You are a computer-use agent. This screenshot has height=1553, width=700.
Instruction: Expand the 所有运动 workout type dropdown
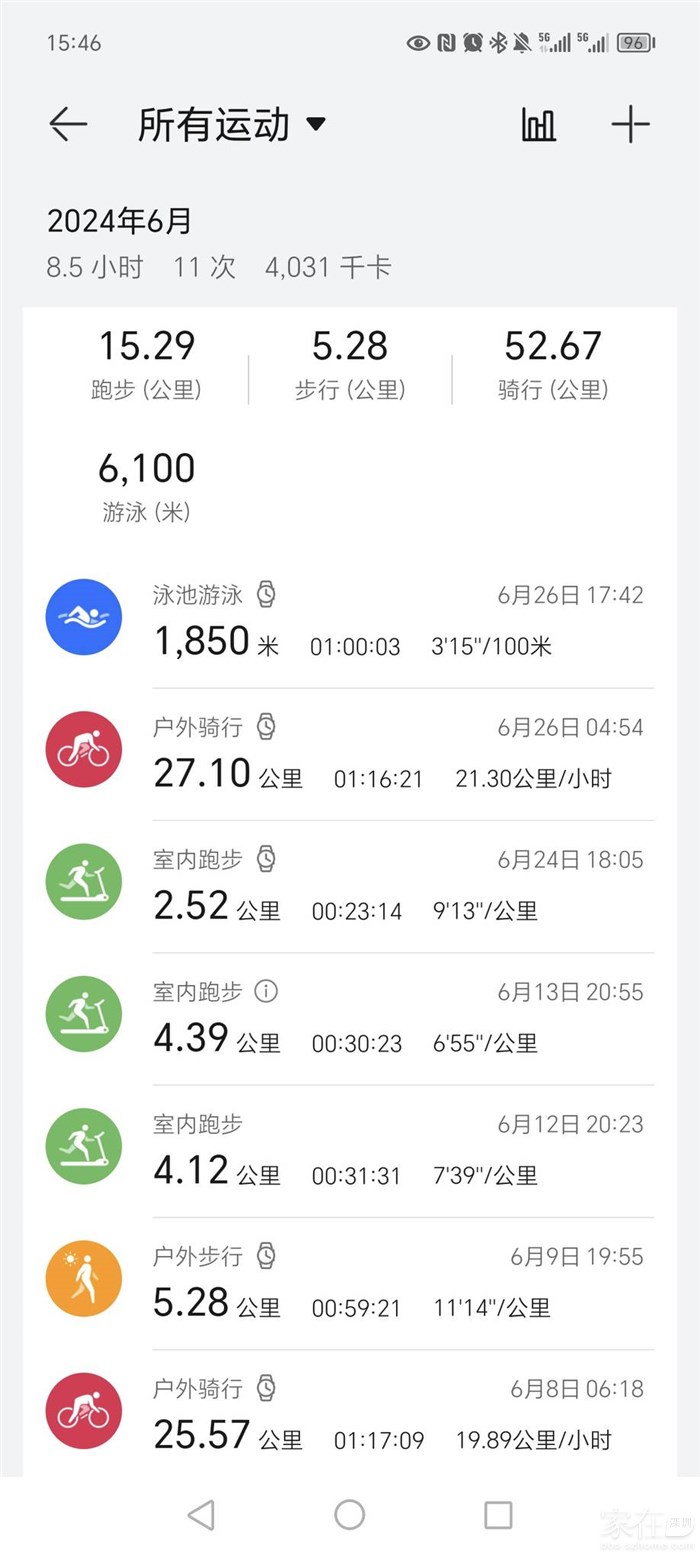click(x=232, y=125)
